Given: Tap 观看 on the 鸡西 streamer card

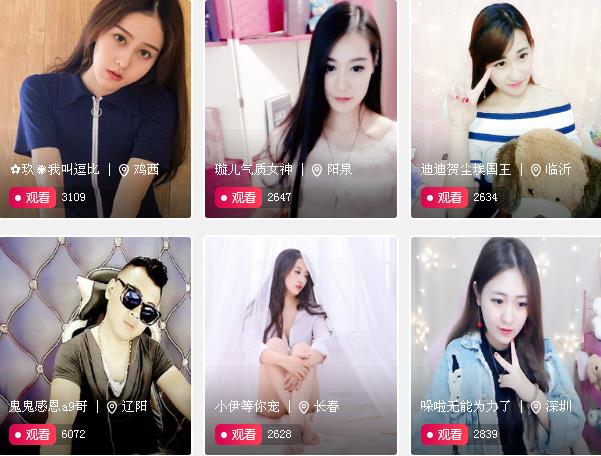Looking at the screenshot, I should (x=32, y=198).
